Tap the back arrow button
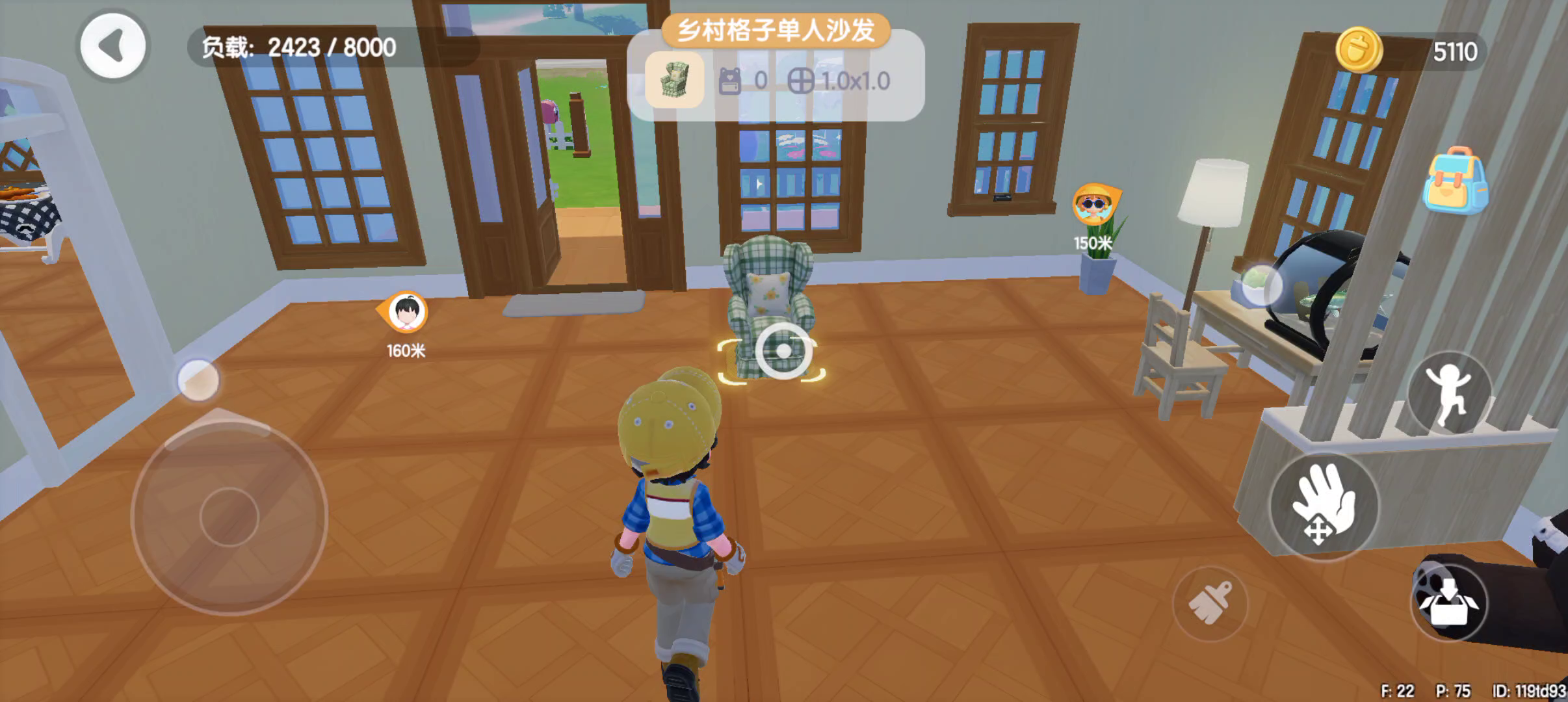 click(x=112, y=46)
